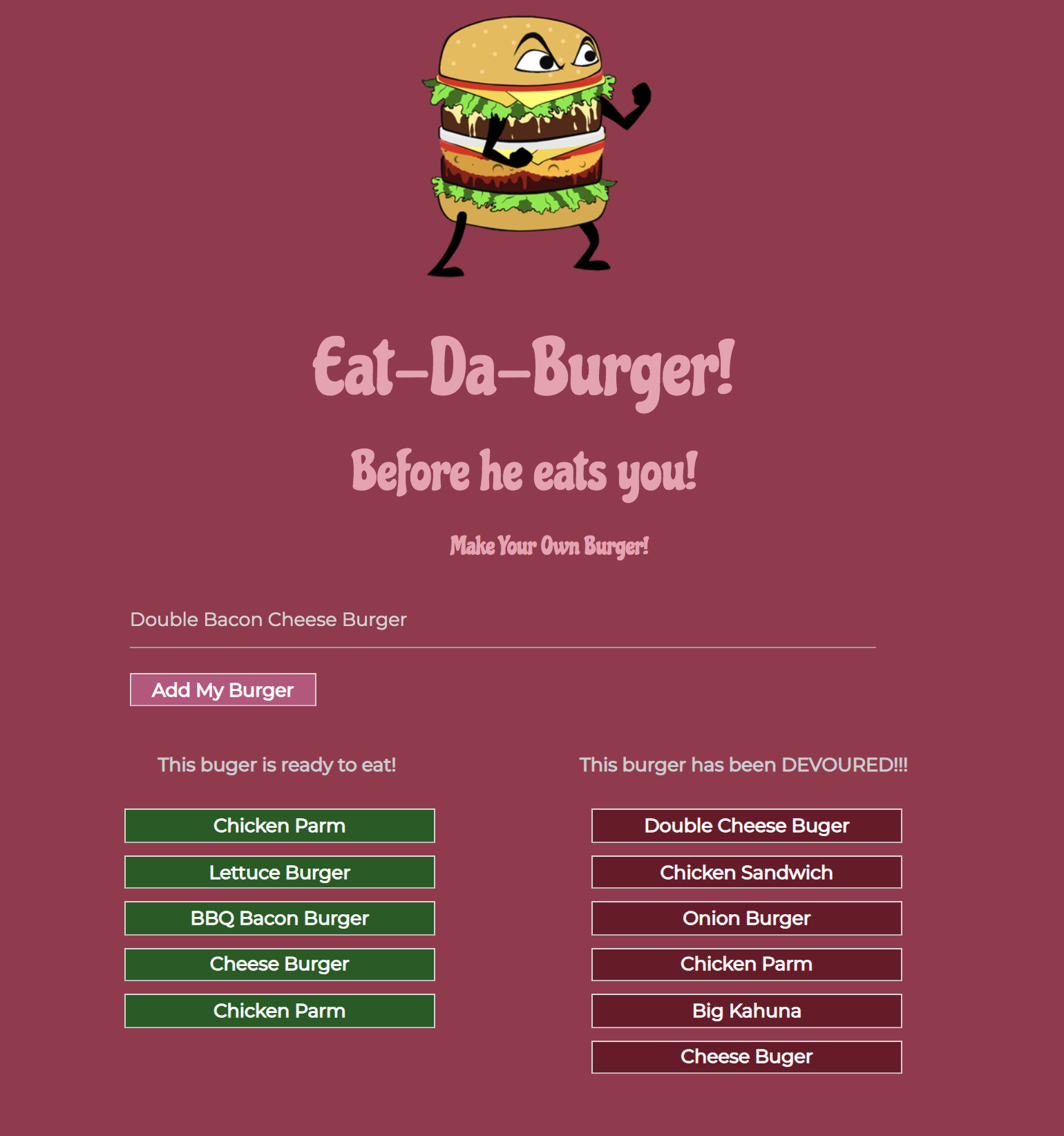
Task: Devour the bottom Chicken Parm burger
Action: point(279,1010)
